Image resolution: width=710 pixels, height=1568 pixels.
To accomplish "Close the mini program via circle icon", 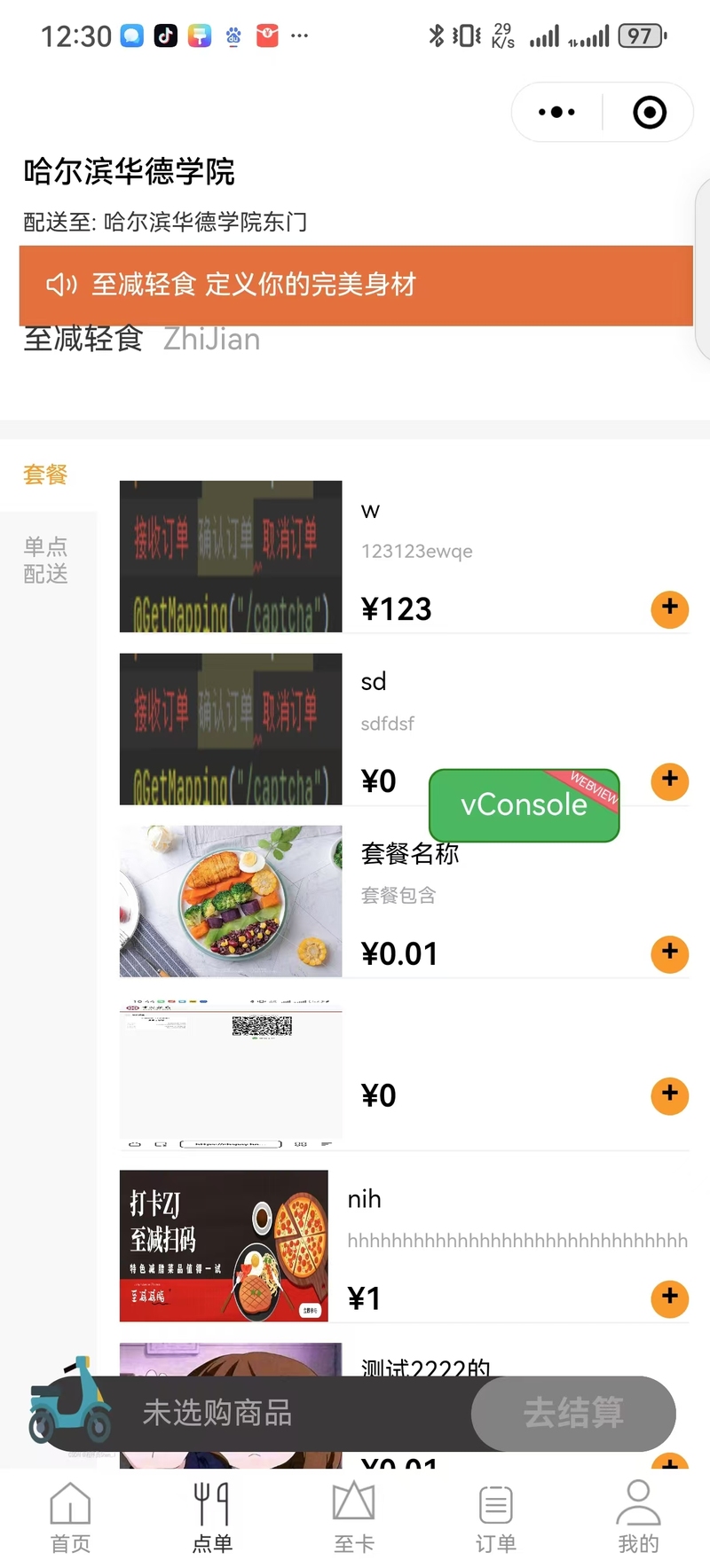I will pyautogui.click(x=649, y=112).
